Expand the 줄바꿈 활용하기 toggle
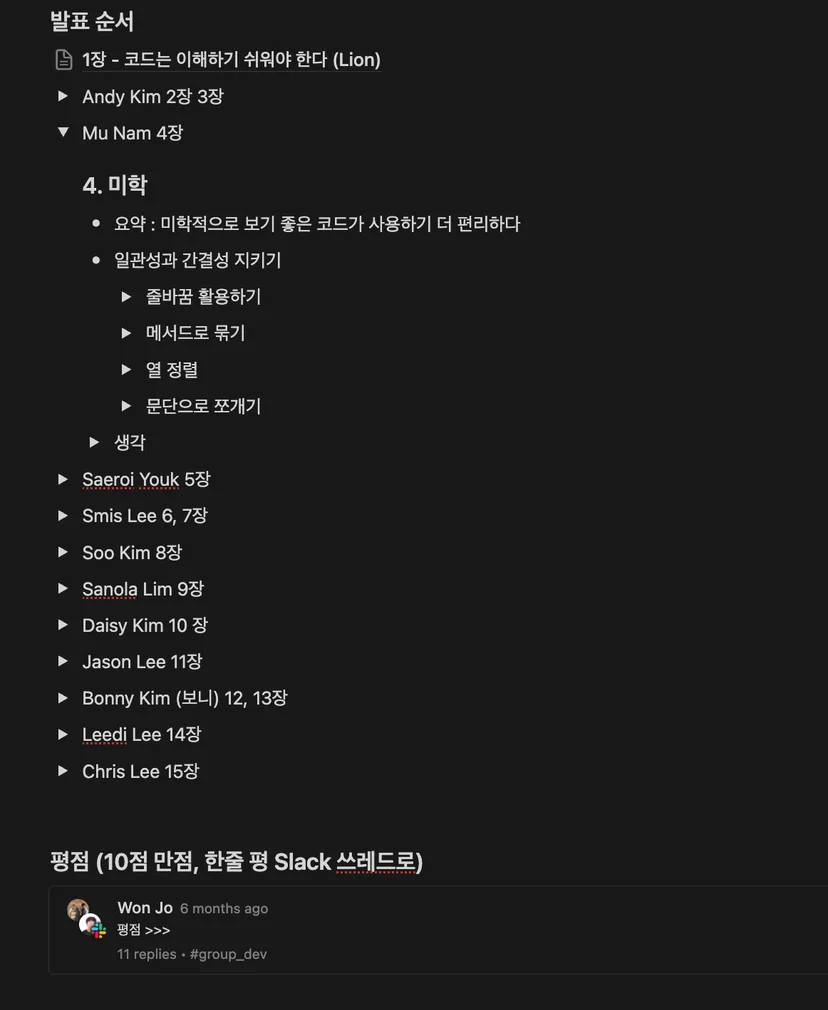This screenshot has height=1010, width=828. (126, 296)
